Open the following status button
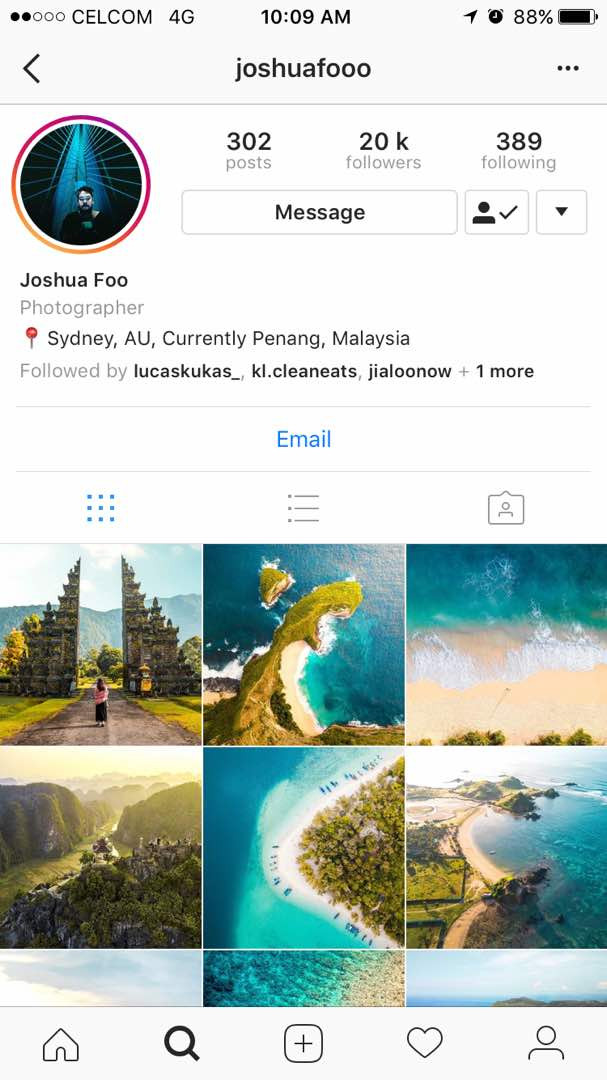Image resolution: width=607 pixels, height=1080 pixels. pos(497,212)
